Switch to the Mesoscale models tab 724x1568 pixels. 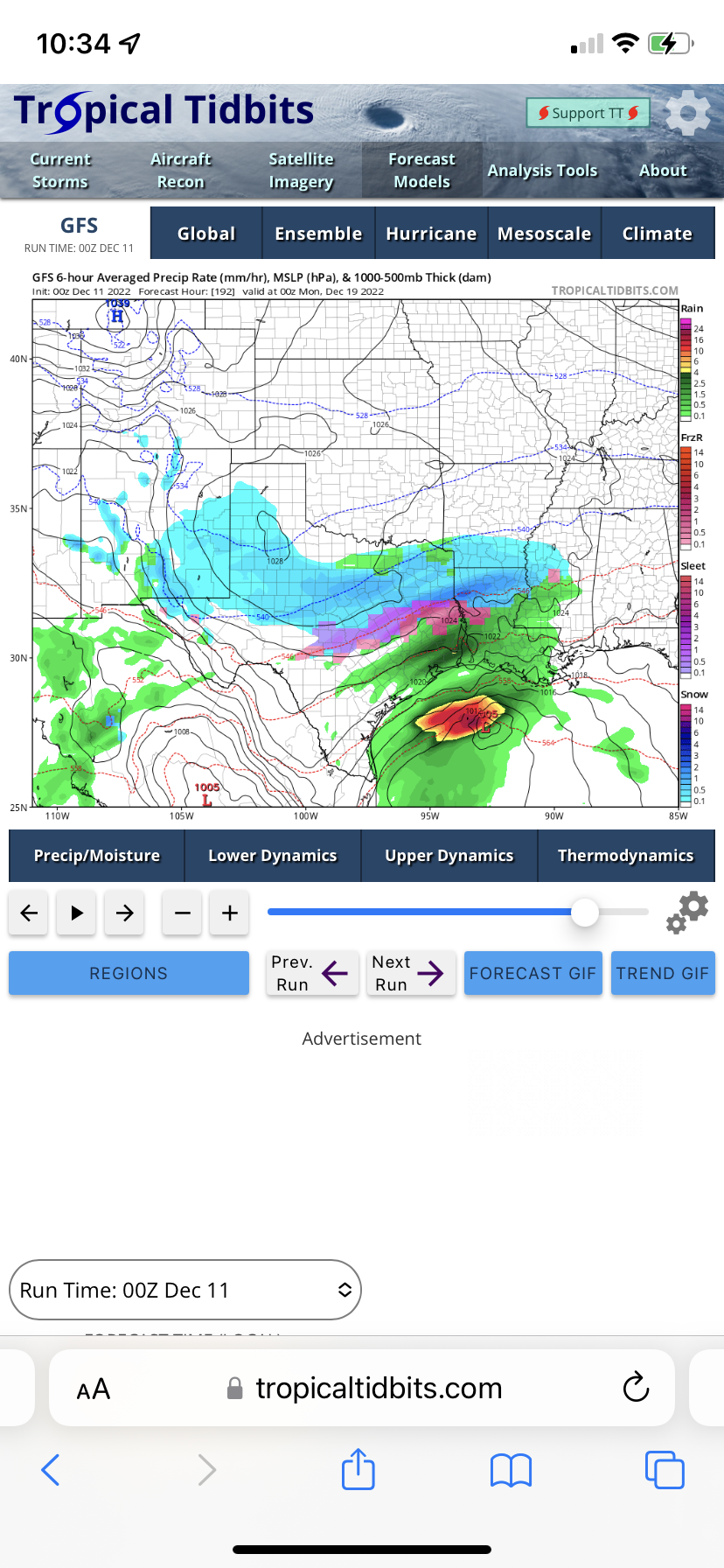544,234
